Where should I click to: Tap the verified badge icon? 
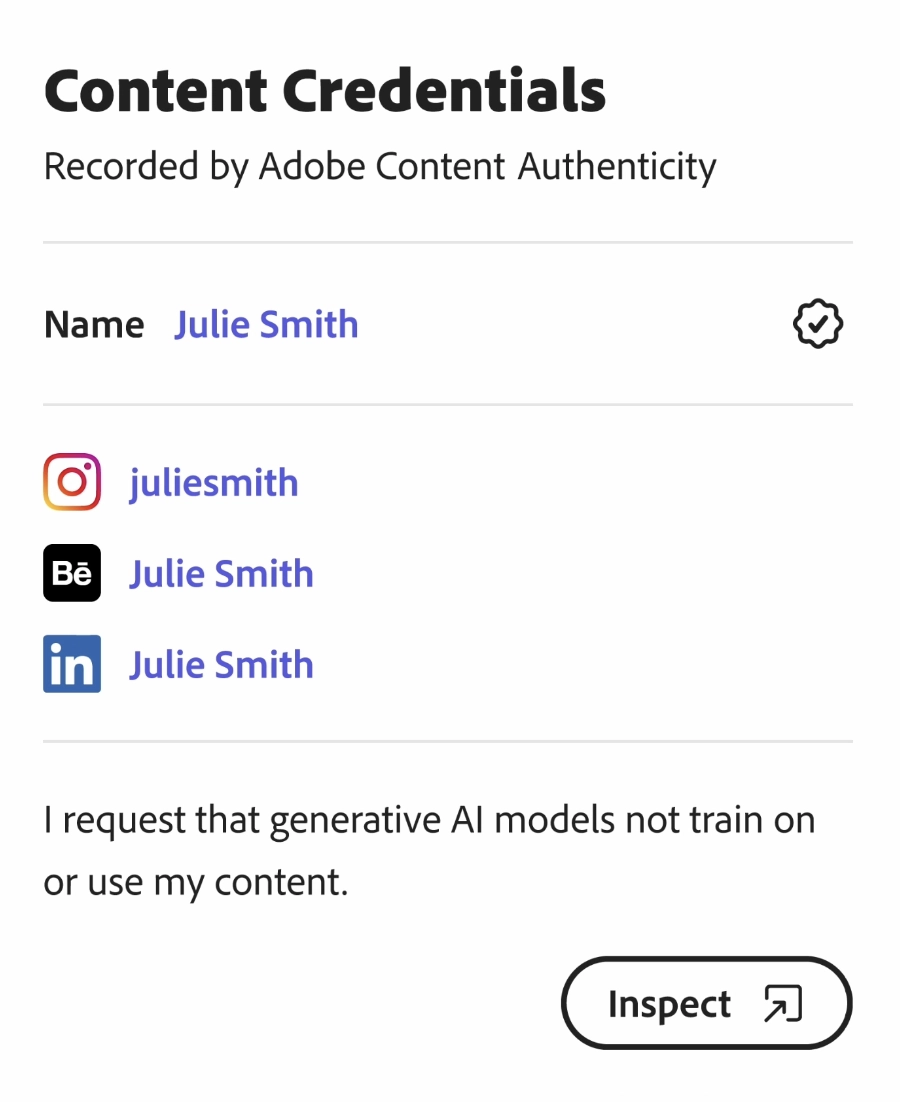point(817,324)
